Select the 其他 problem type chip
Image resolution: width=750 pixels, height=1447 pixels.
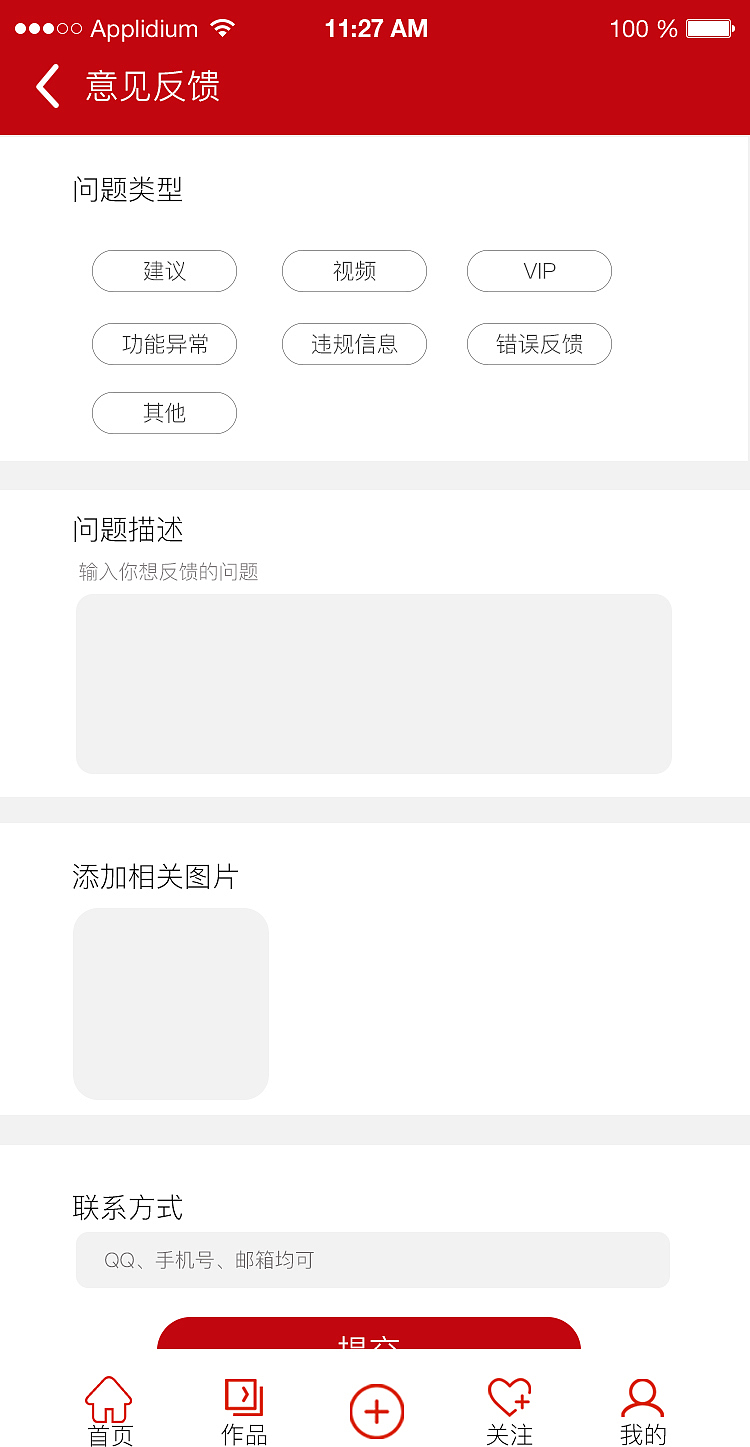click(164, 413)
